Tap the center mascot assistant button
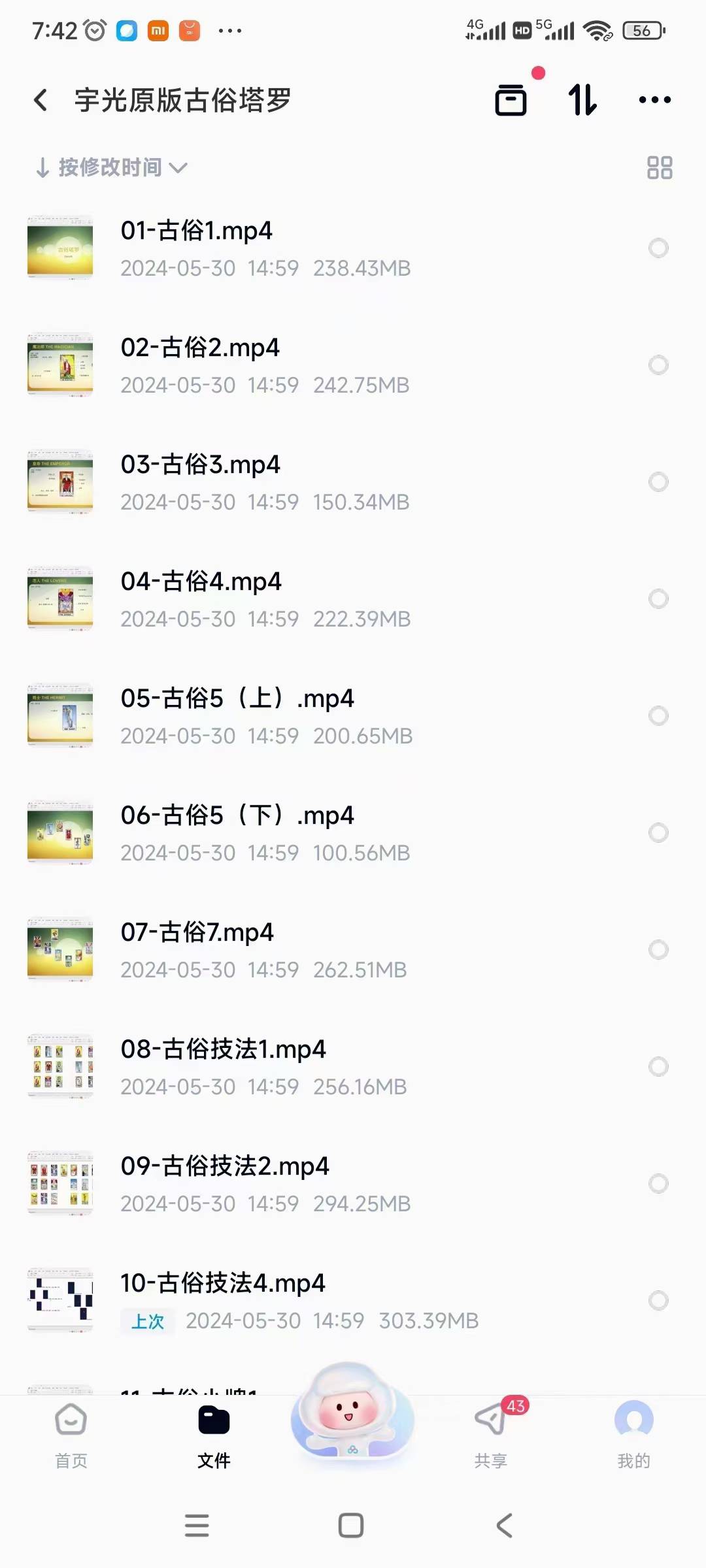The width and height of the screenshot is (706, 1568). click(352, 1411)
